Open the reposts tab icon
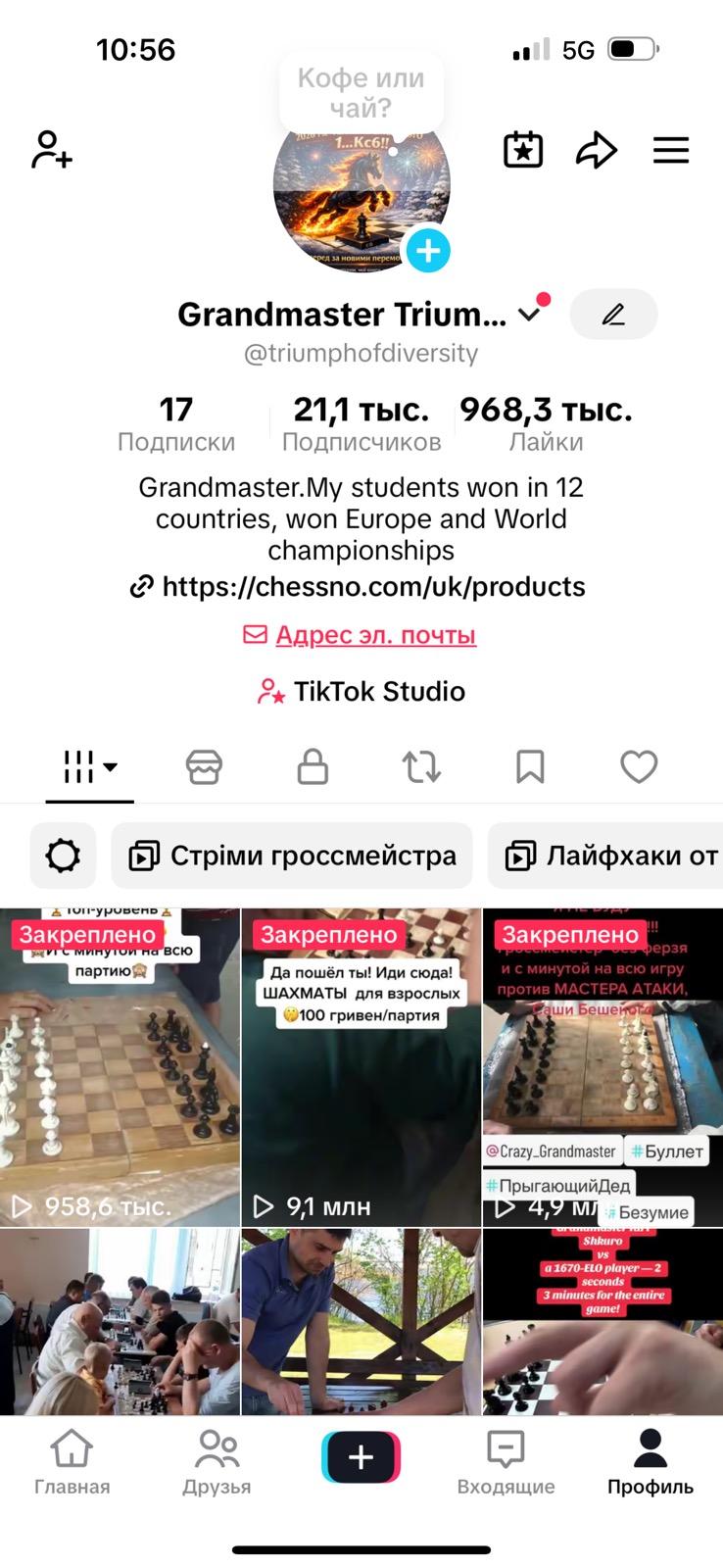Viewport: 723px width, 1568px height. click(x=421, y=767)
